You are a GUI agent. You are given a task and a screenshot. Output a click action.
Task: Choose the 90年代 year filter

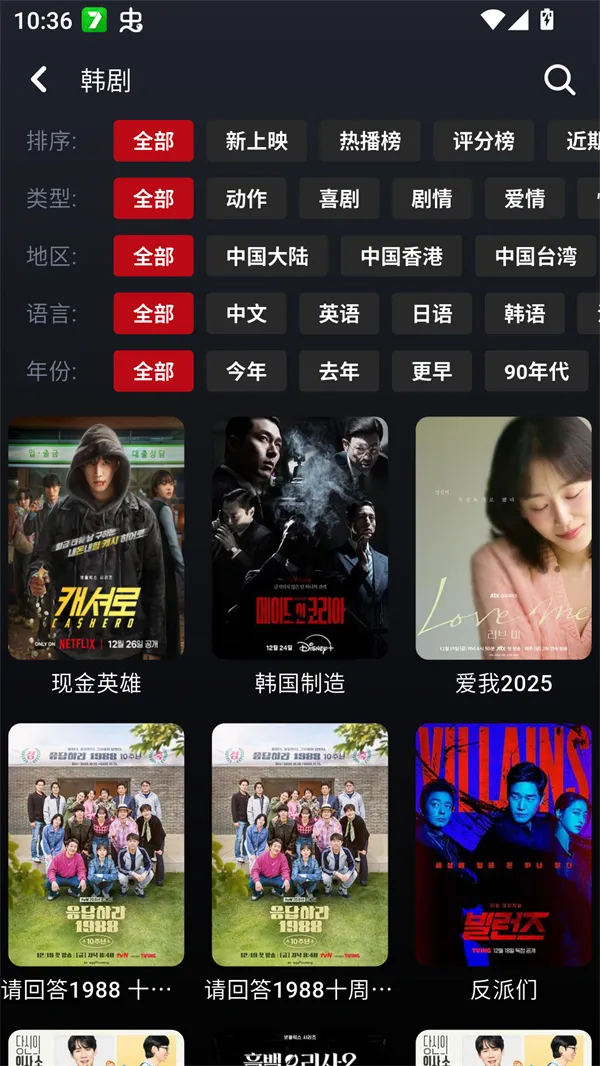point(536,372)
